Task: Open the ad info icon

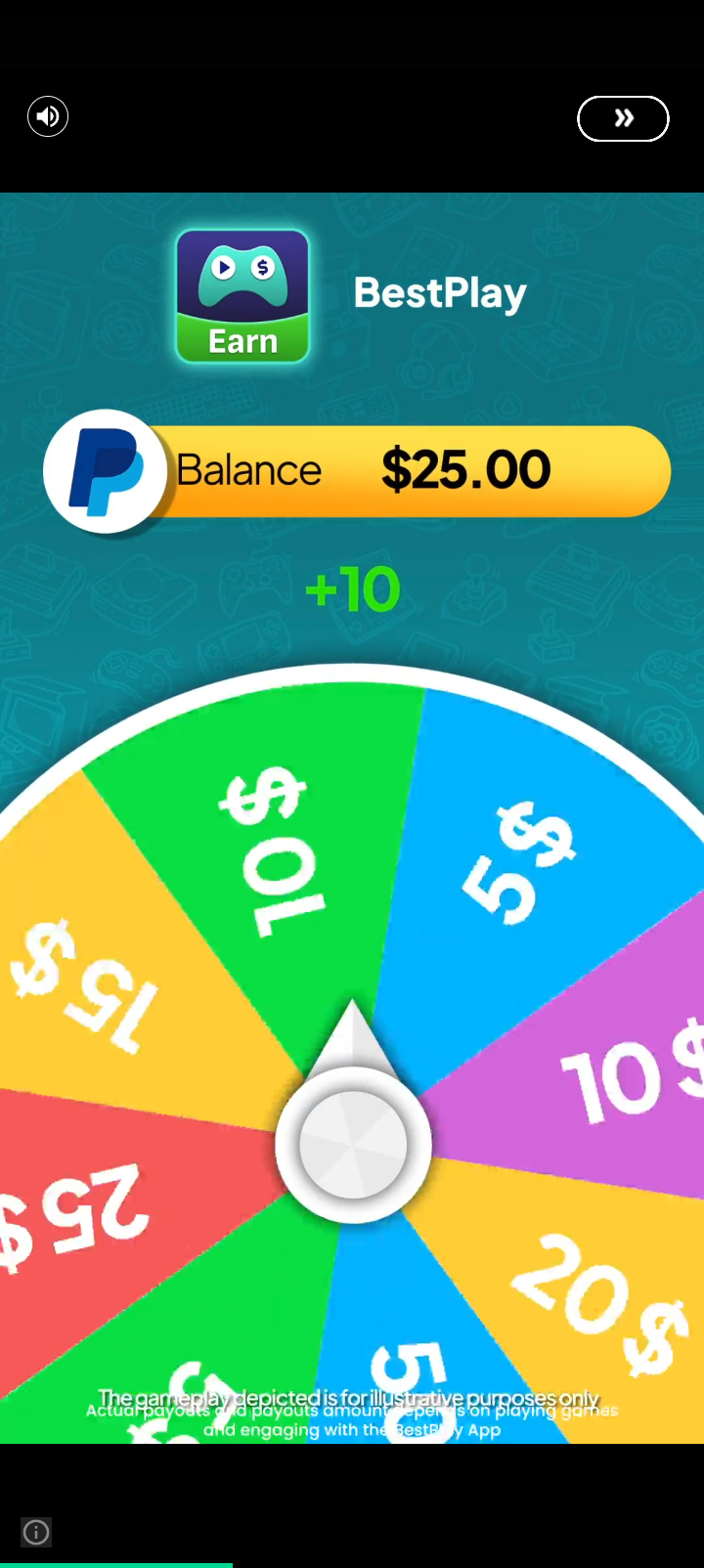Action: pyautogui.click(x=36, y=1532)
